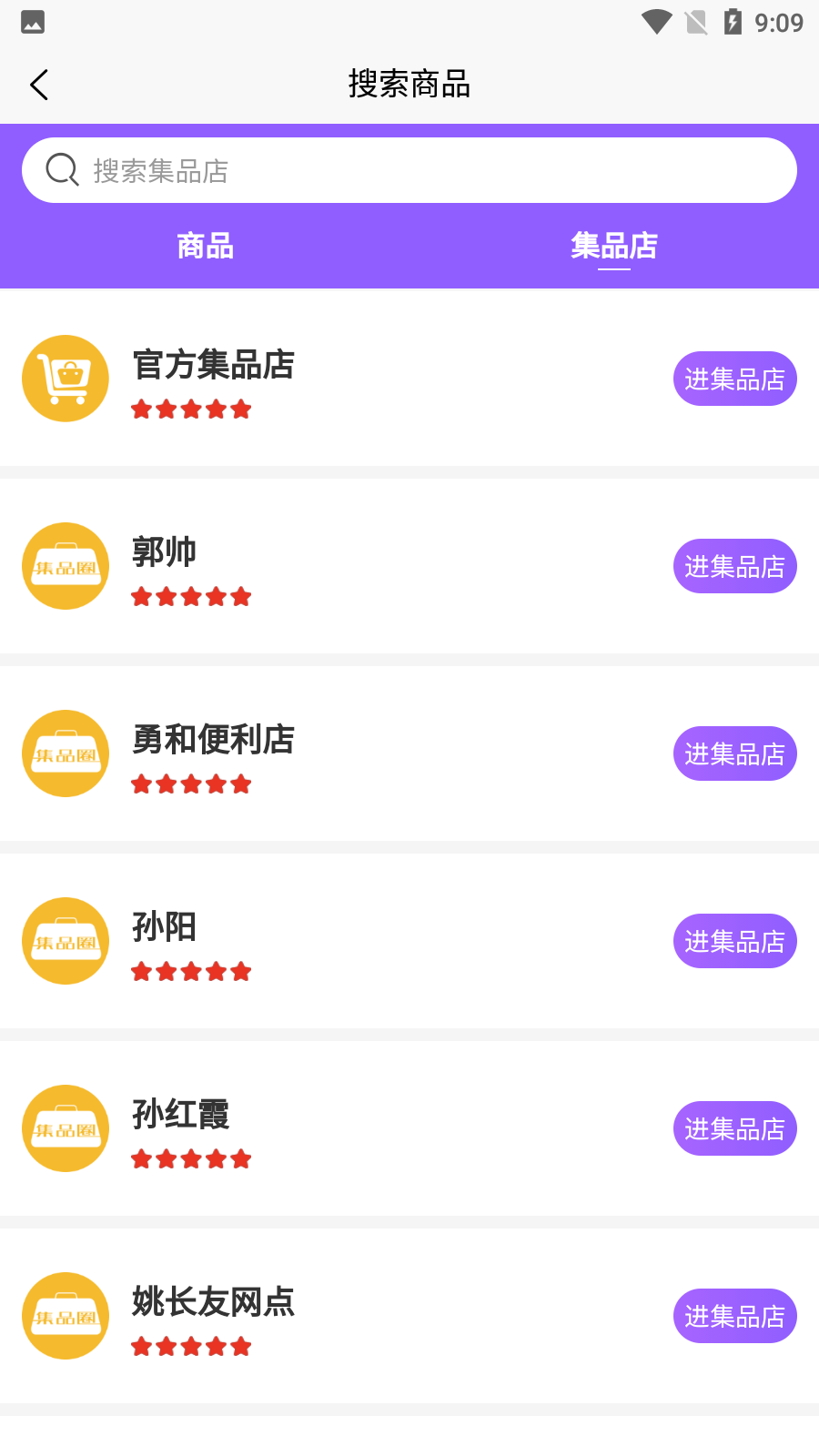The image size is (819, 1456).
Task: Switch to the 商品 tab
Action: pyautogui.click(x=205, y=246)
